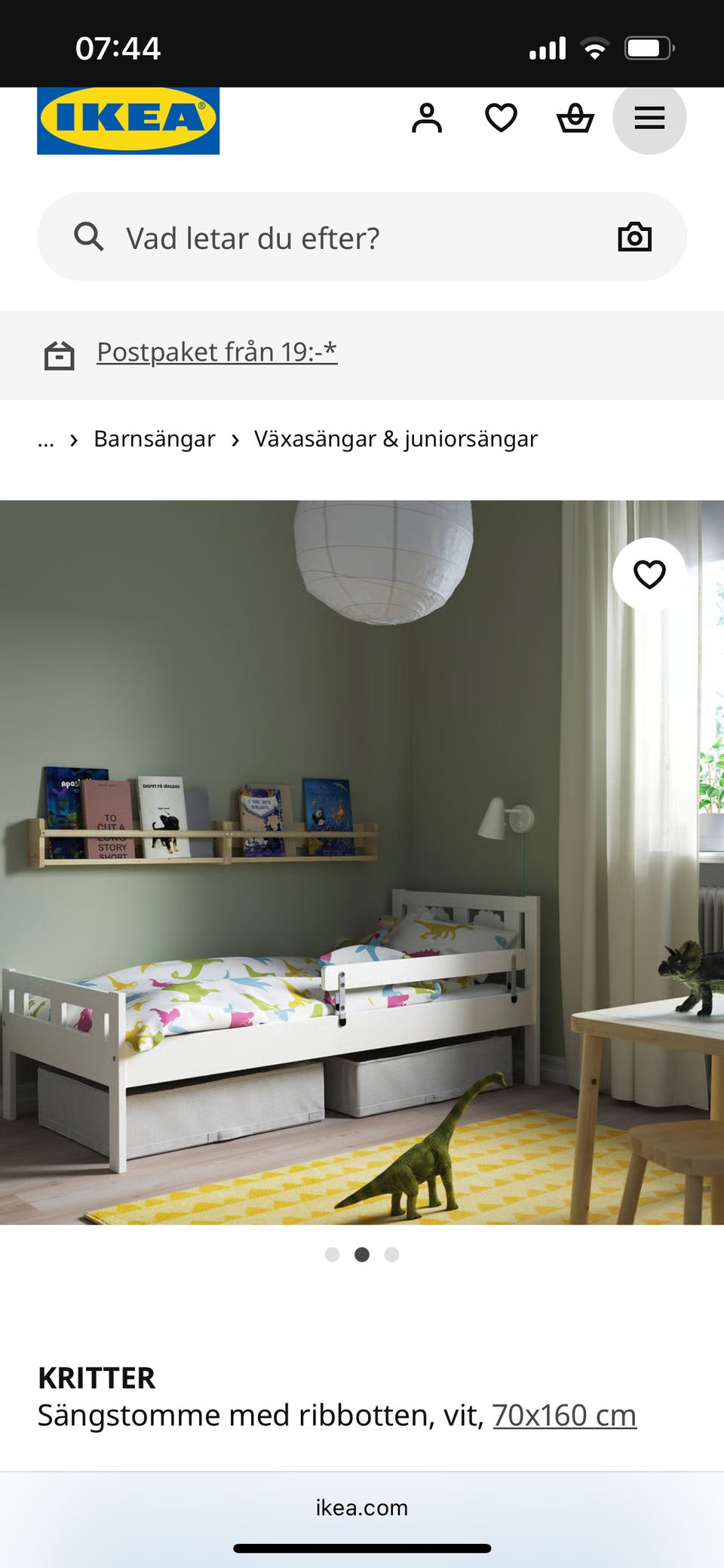Select the active second carousel indicator dot
Screen dimensions: 724x1568
[362, 1255]
